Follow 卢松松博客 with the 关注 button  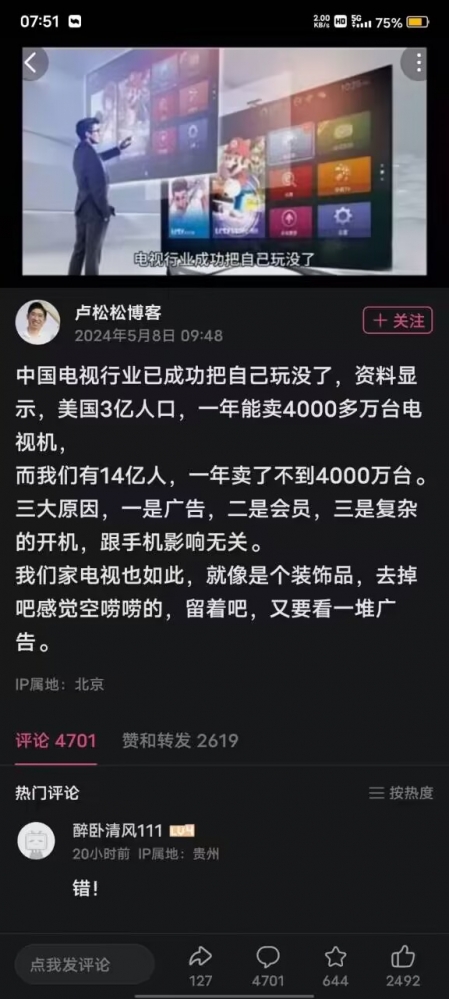point(398,320)
